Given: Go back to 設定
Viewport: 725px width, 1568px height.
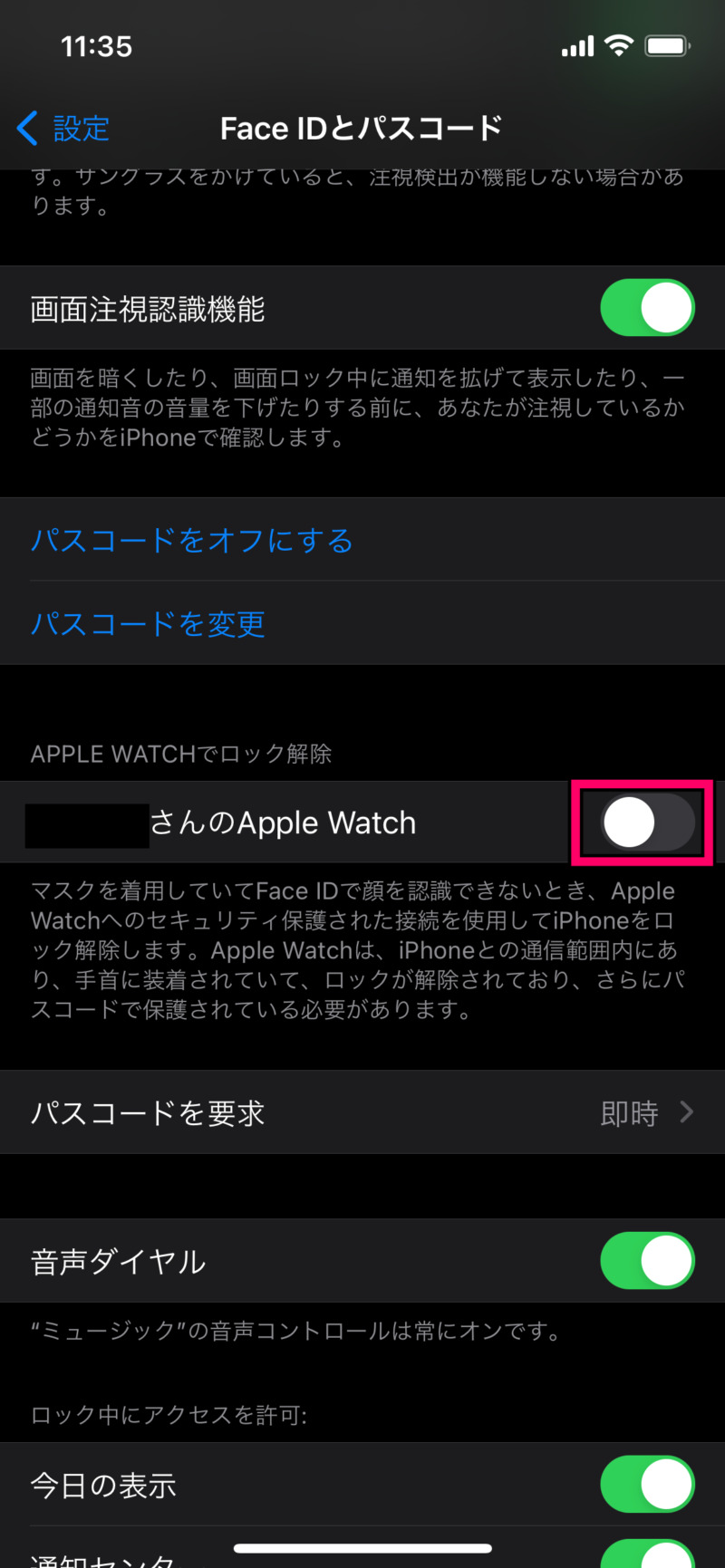Looking at the screenshot, I should 63,129.
